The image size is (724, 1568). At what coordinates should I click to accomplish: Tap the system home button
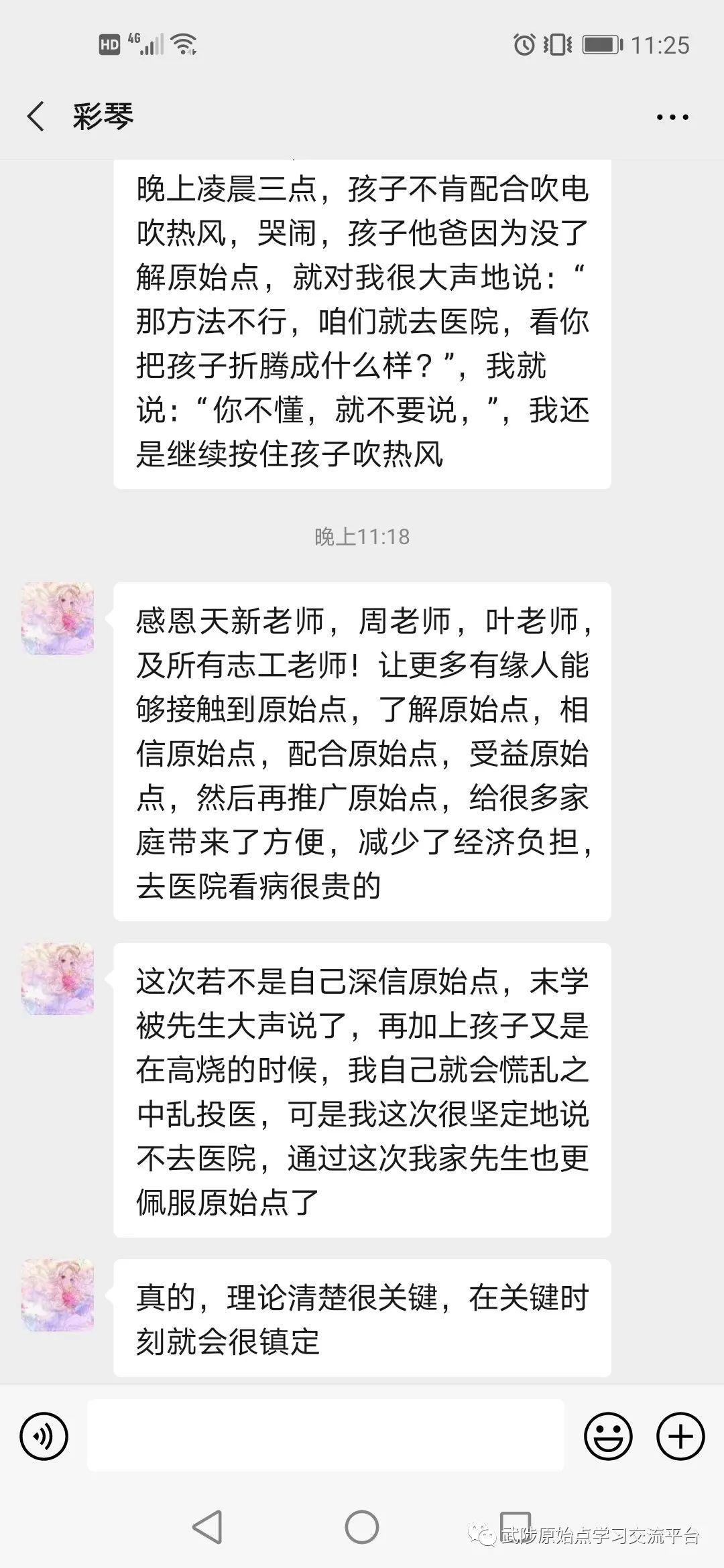click(x=361, y=1526)
